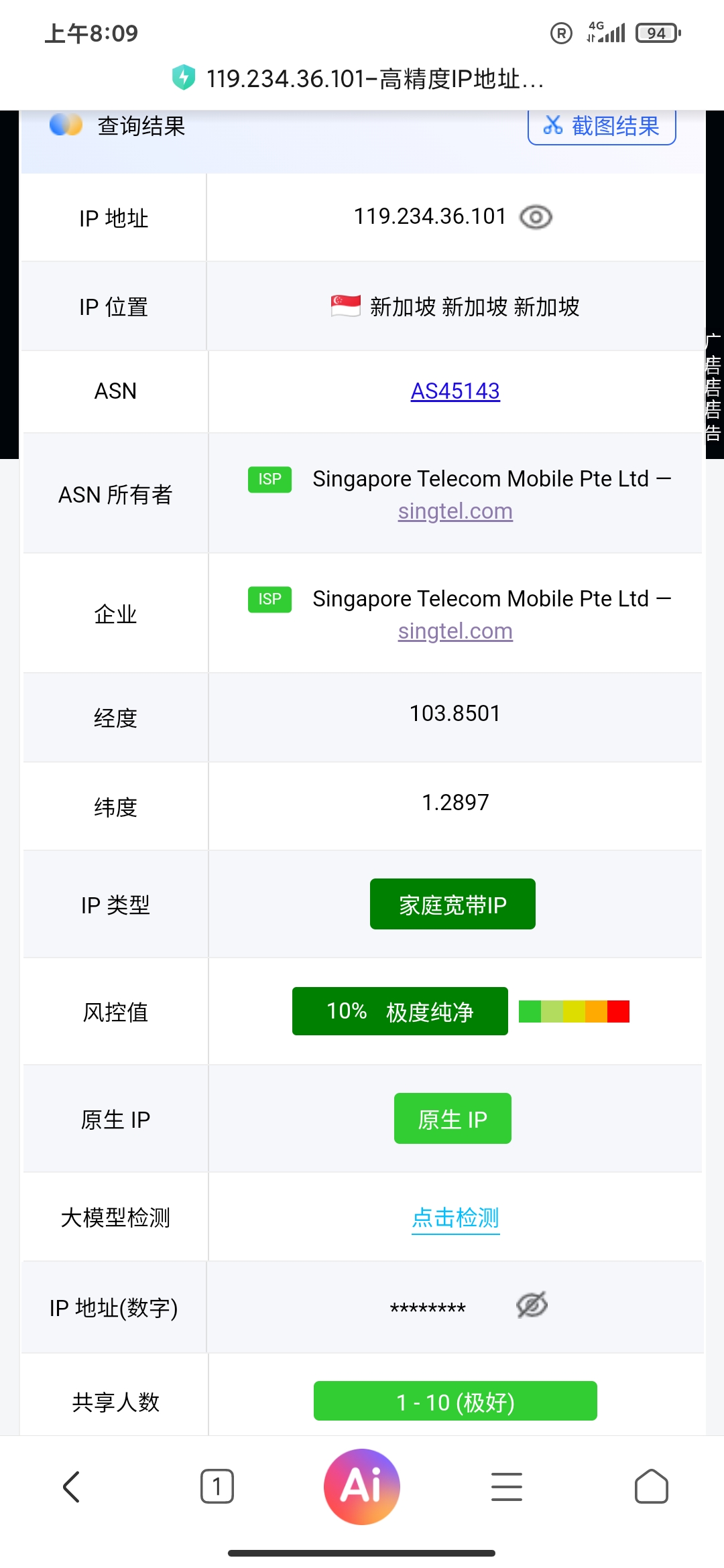Open the browser menu

(507, 1487)
